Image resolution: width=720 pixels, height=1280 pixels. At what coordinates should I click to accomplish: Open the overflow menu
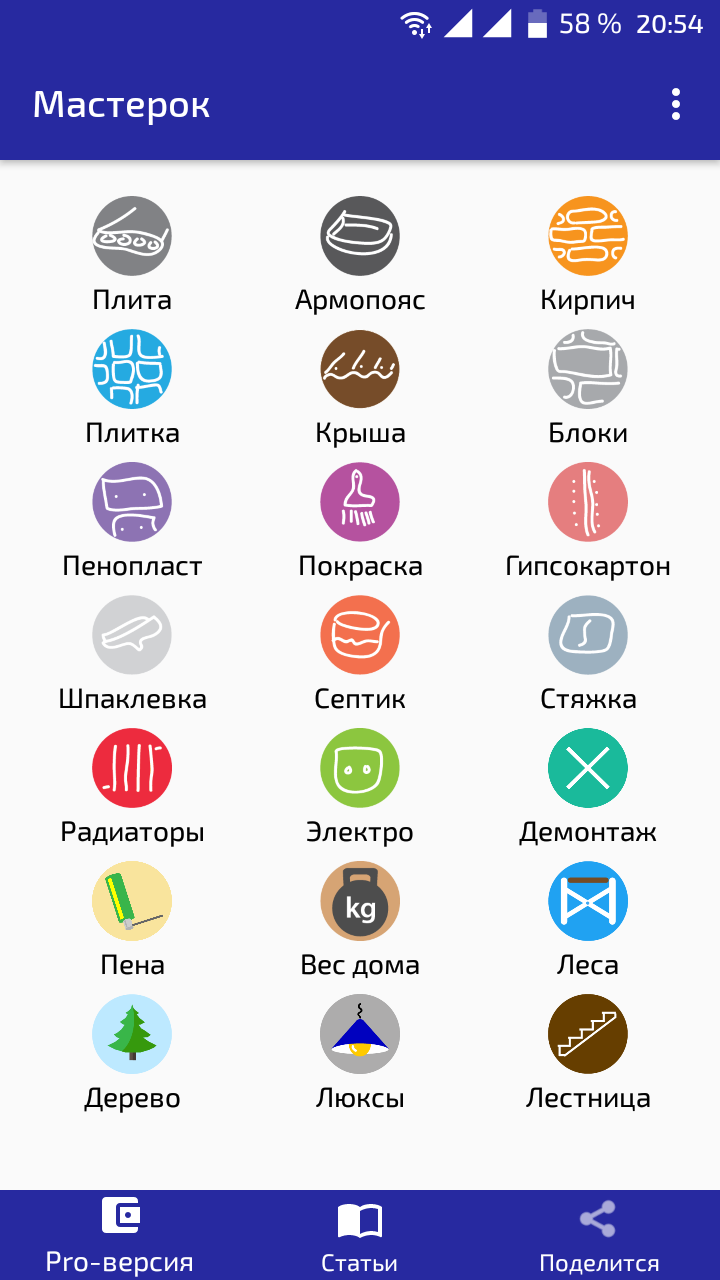(x=677, y=105)
